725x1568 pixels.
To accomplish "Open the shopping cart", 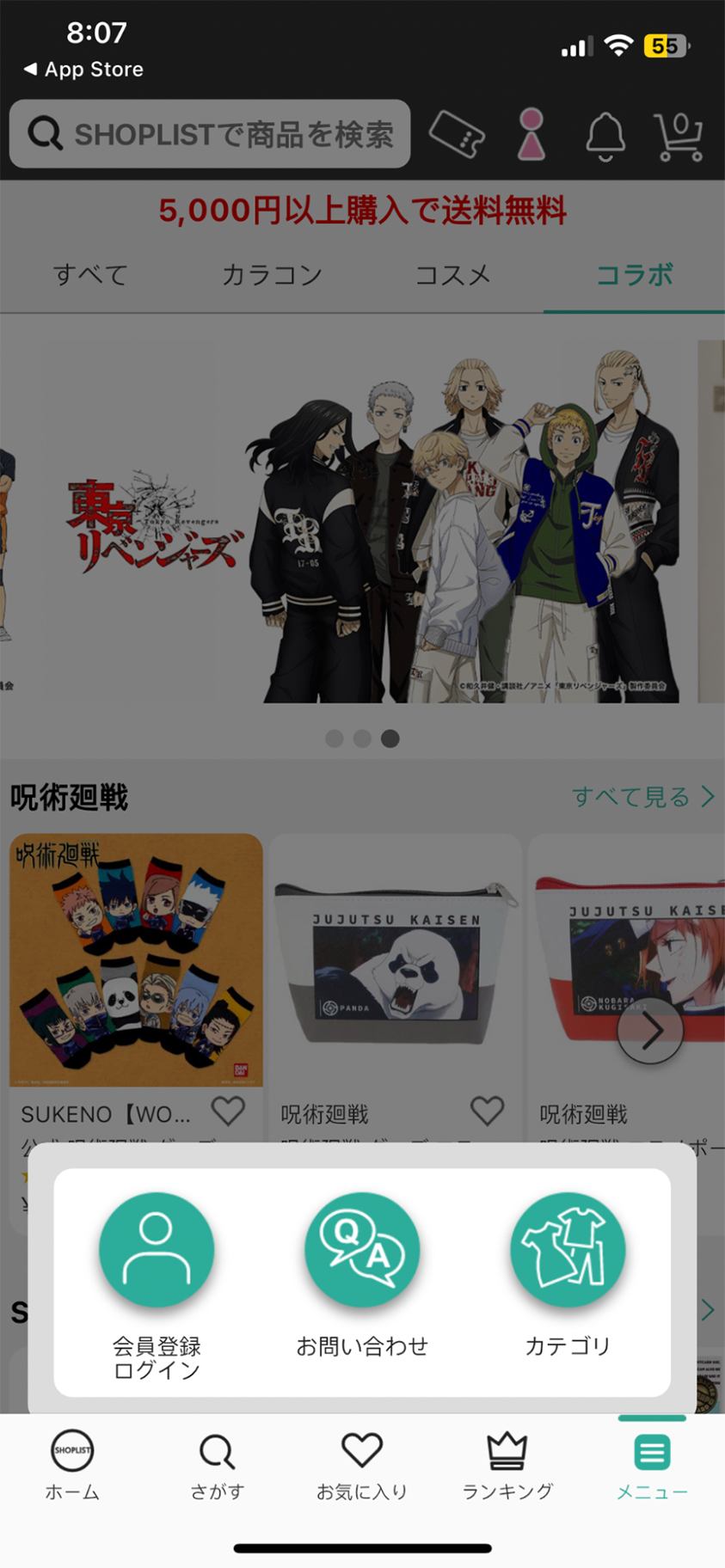I will pos(679,136).
